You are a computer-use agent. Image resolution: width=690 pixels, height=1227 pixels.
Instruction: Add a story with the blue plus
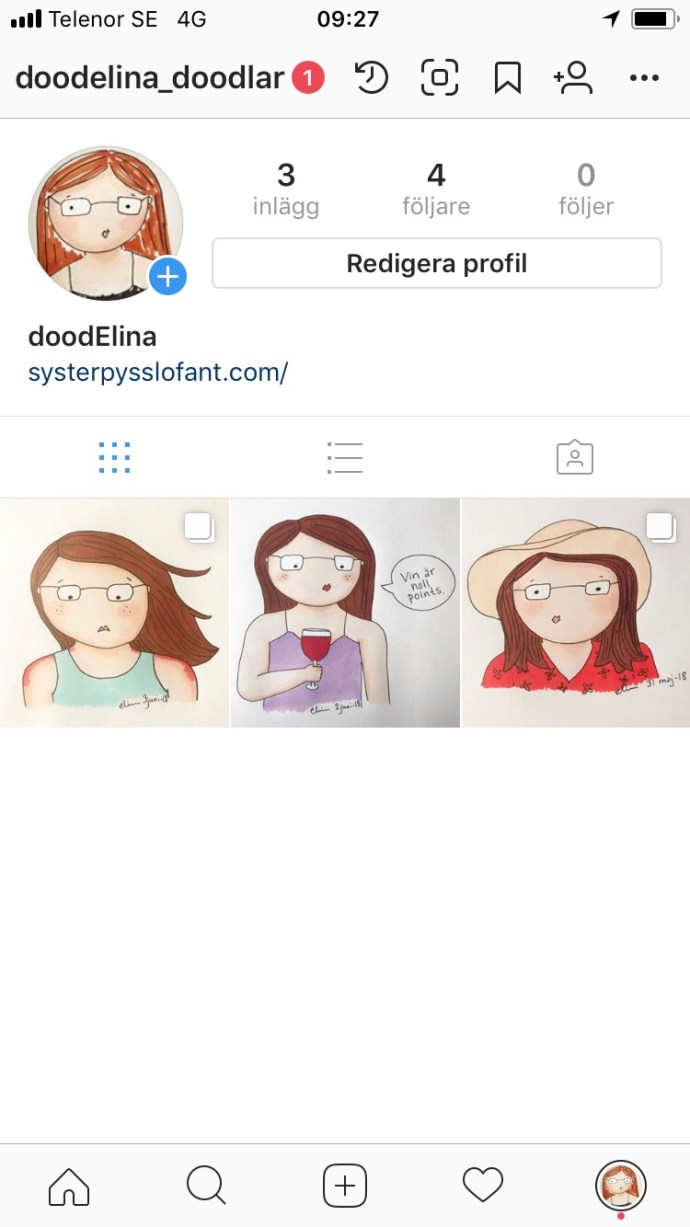coord(168,276)
